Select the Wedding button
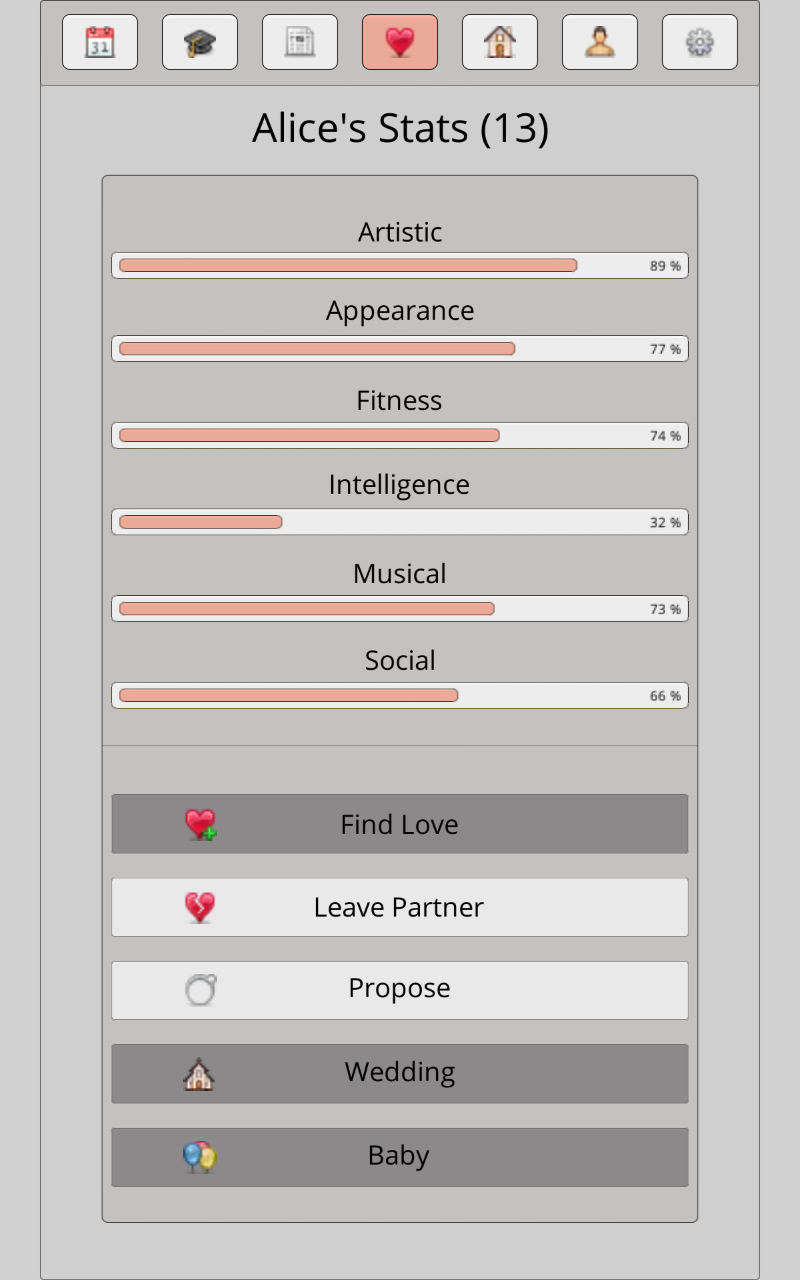 click(x=400, y=1073)
